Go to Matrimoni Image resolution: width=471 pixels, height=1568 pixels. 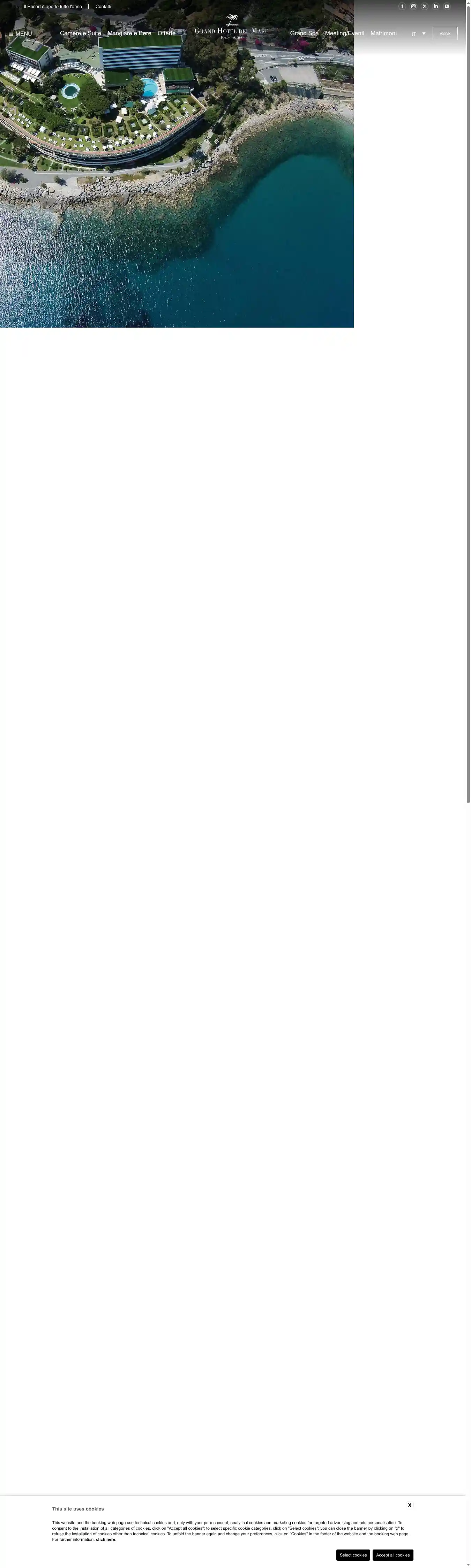pyautogui.click(x=383, y=33)
